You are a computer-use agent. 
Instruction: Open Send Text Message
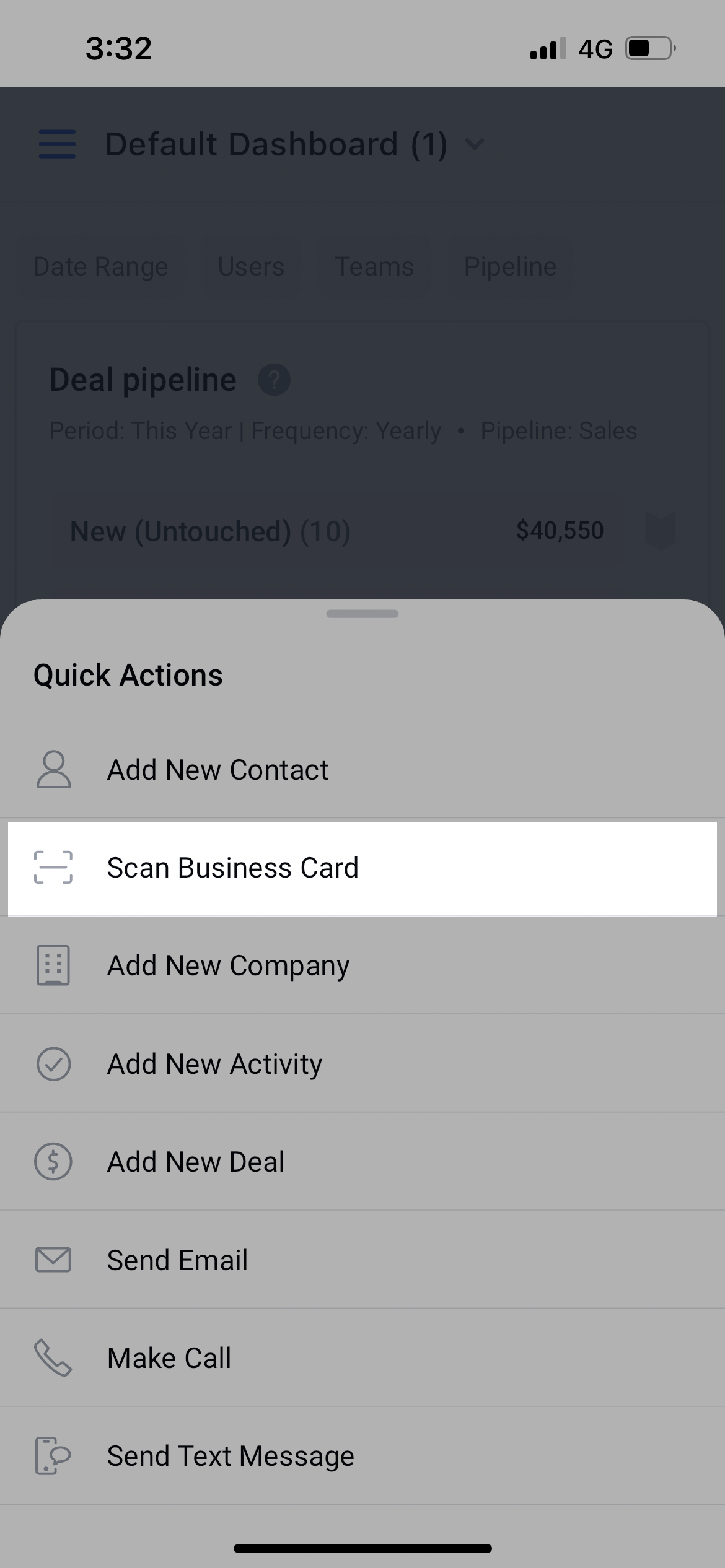pos(230,1456)
